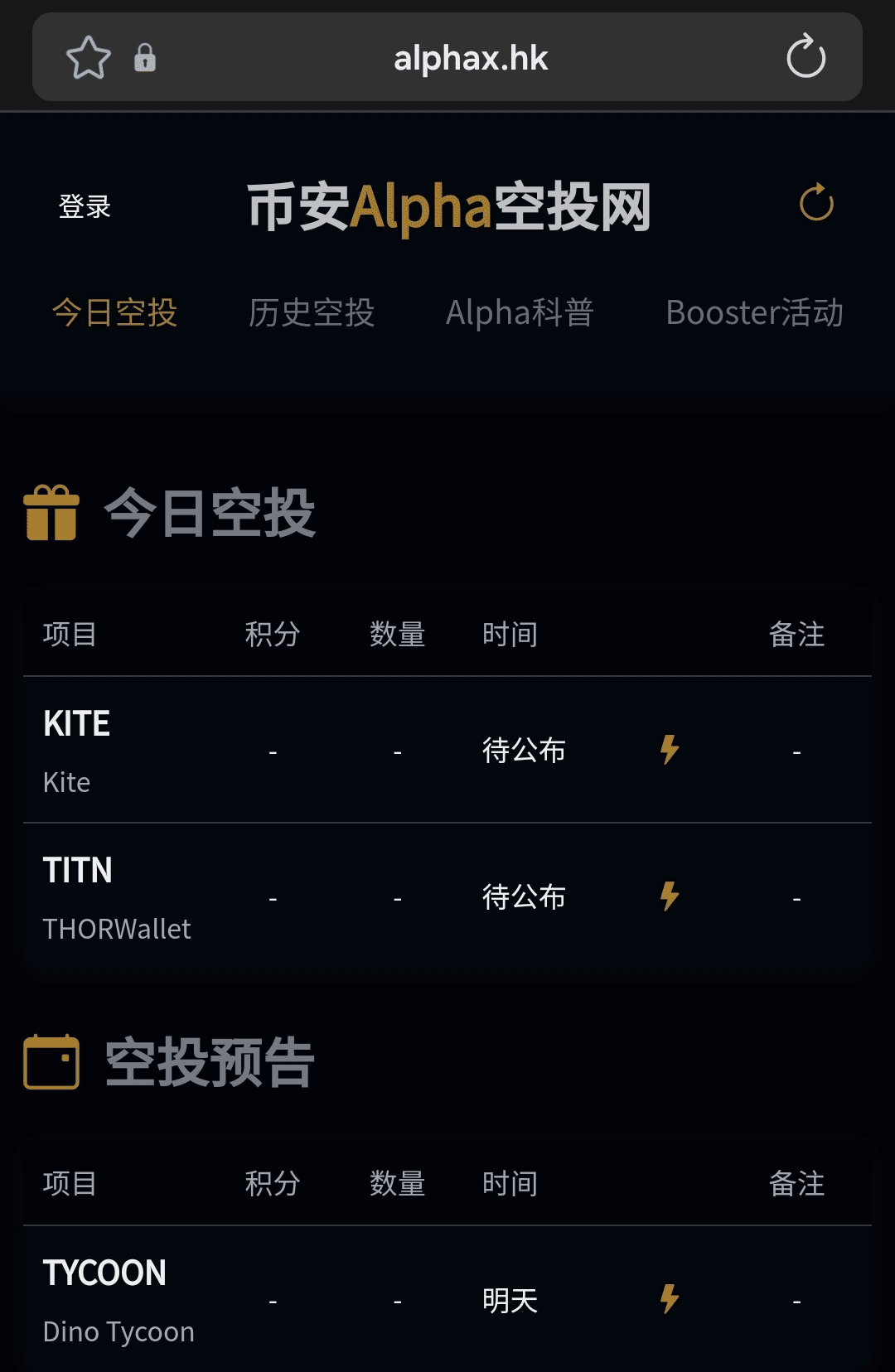Switch to the 历史空投 tab
895x1372 pixels.
312,313
